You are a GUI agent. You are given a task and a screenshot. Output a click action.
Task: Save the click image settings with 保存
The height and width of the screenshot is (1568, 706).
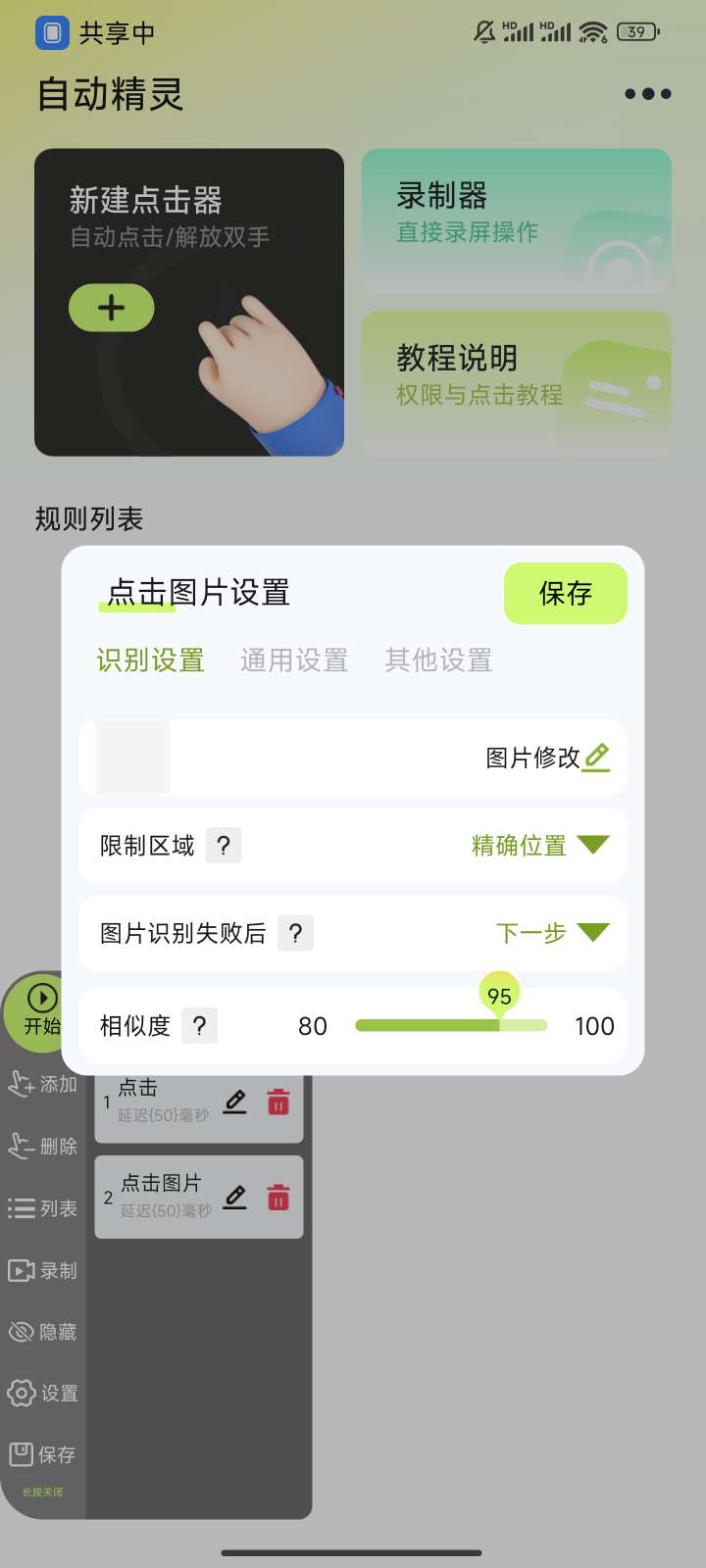(x=565, y=593)
